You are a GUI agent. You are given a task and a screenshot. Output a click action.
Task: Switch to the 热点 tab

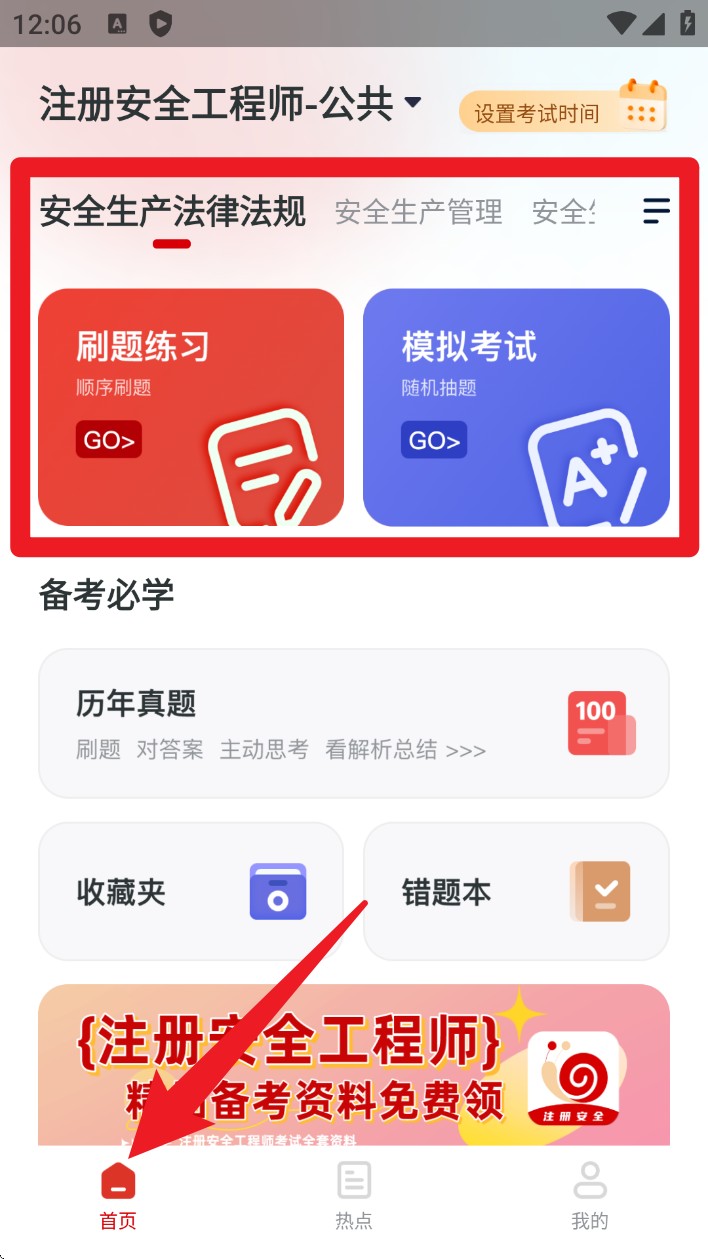[353, 1195]
